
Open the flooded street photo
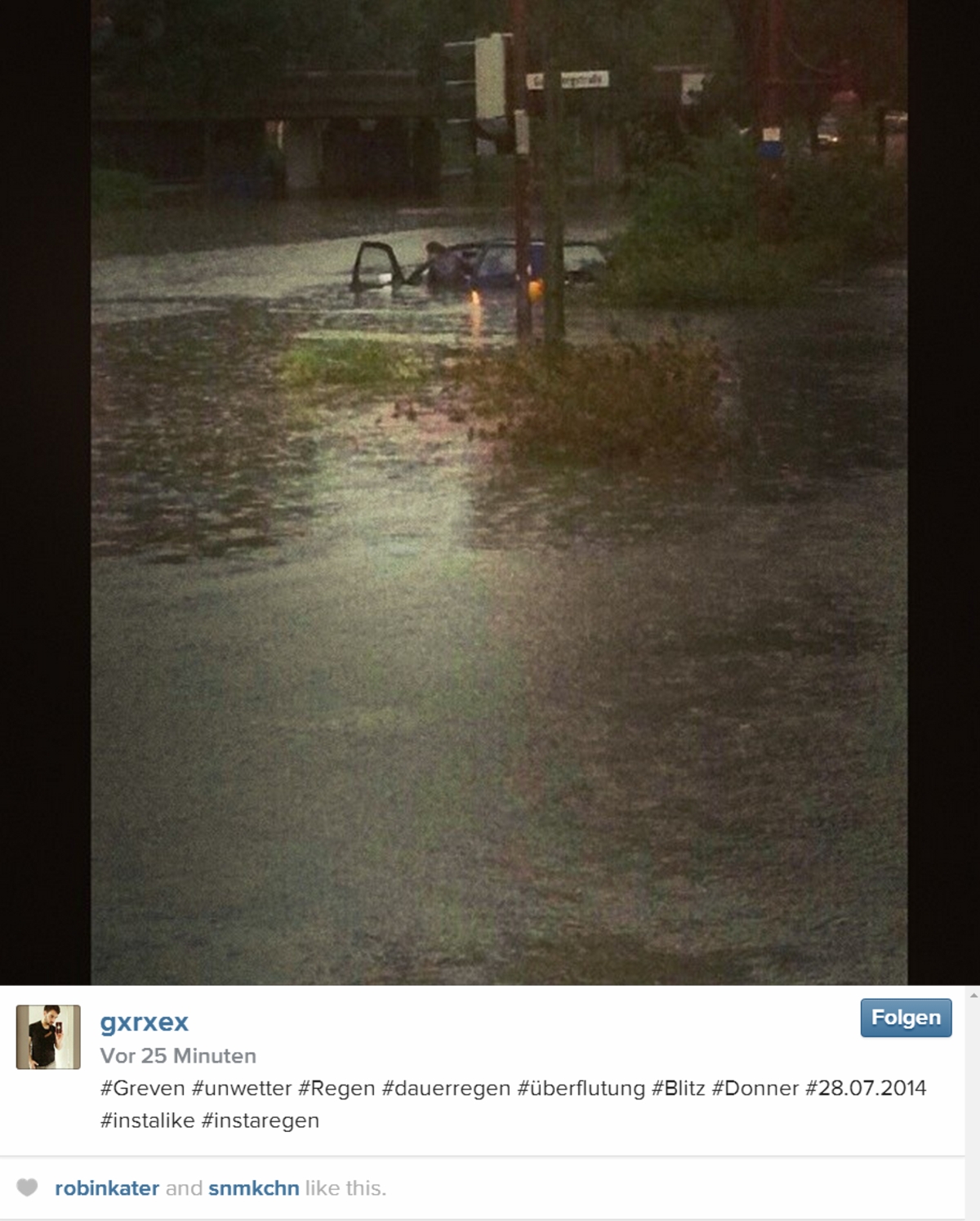tap(498, 490)
